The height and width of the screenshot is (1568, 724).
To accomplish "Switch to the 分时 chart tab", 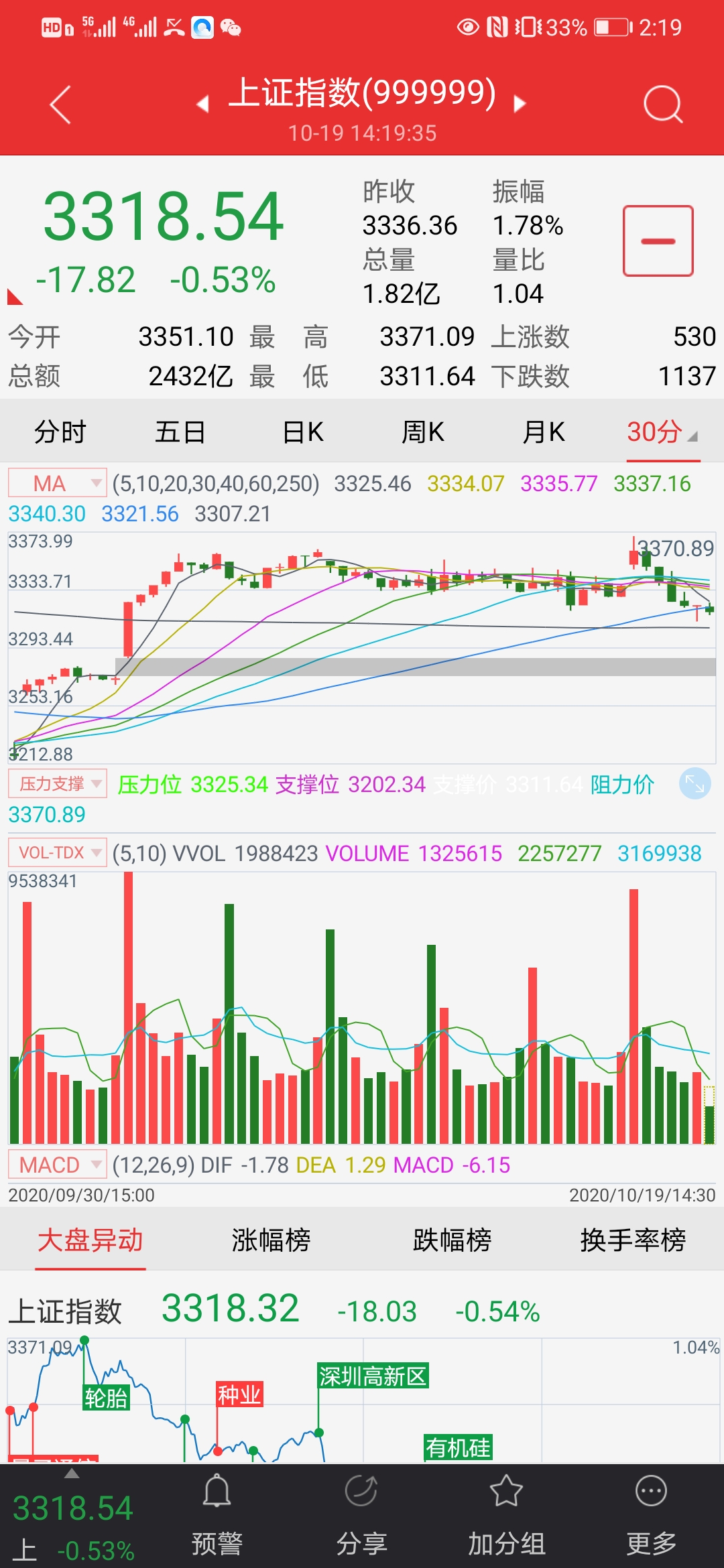I will [60, 432].
